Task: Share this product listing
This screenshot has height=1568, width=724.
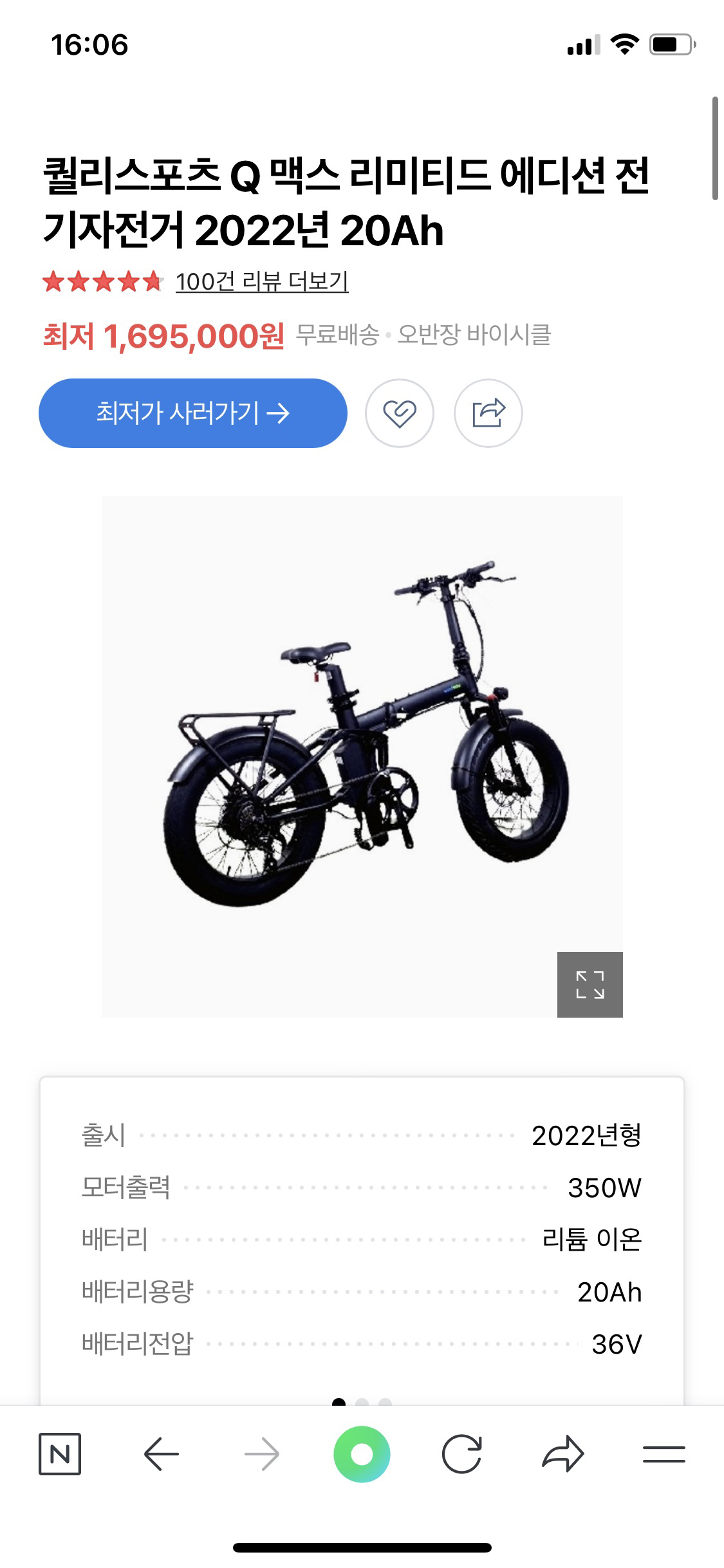Action: pos(488,413)
